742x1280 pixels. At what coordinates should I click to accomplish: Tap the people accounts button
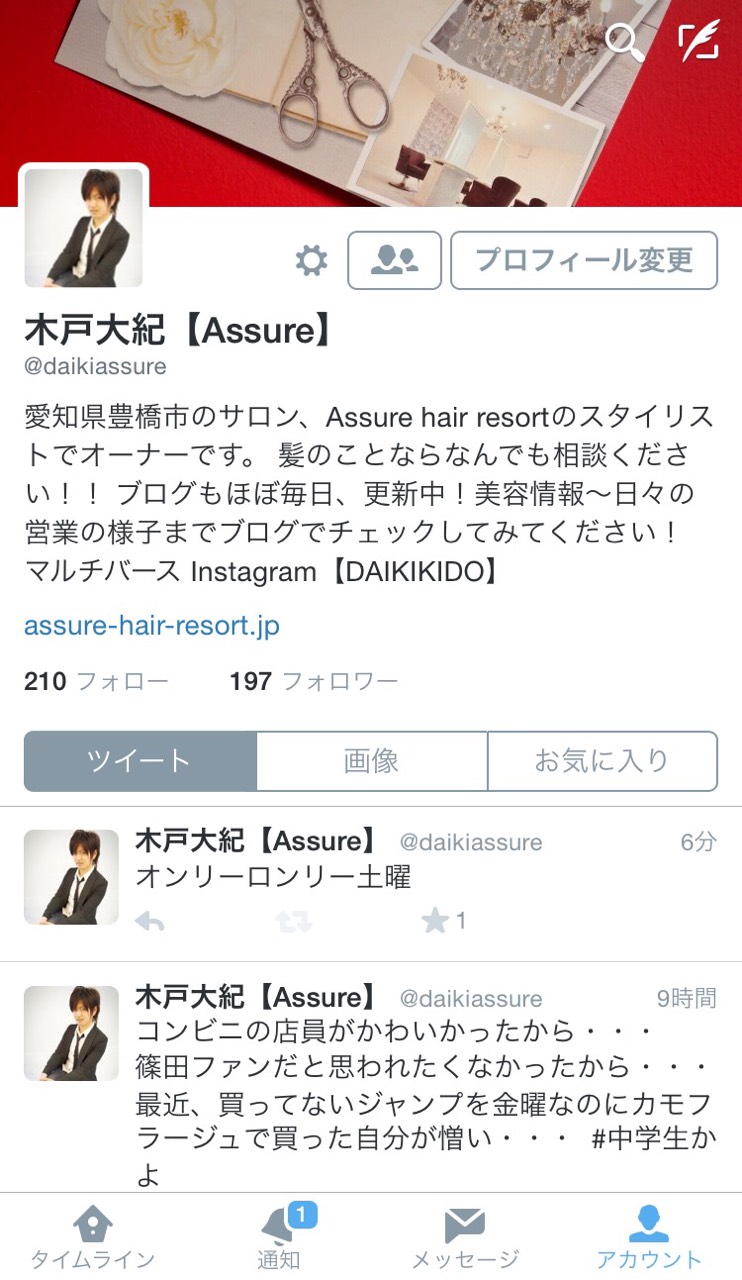coord(394,260)
